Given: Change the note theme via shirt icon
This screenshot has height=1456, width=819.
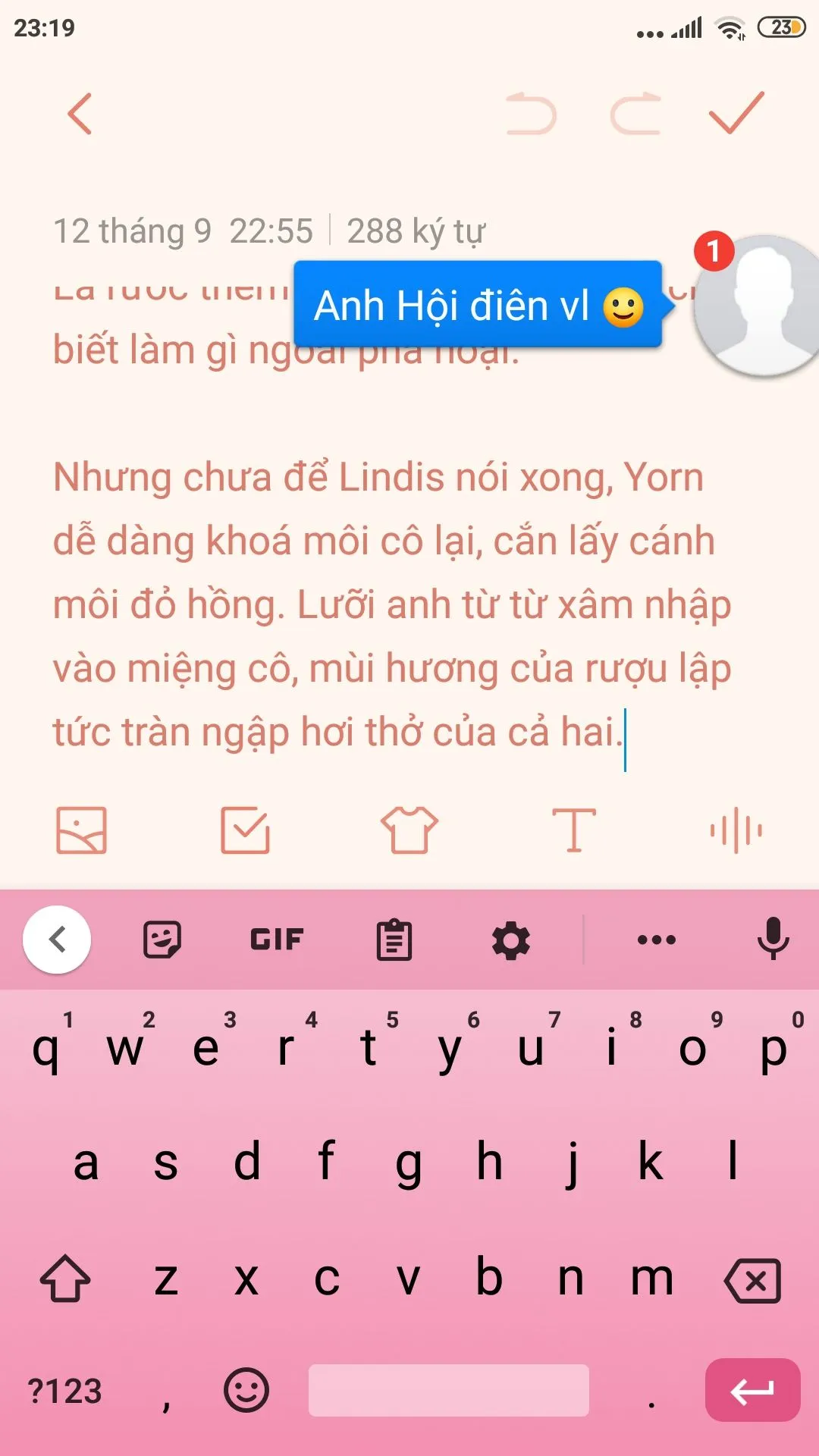Looking at the screenshot, I should 409,830.
